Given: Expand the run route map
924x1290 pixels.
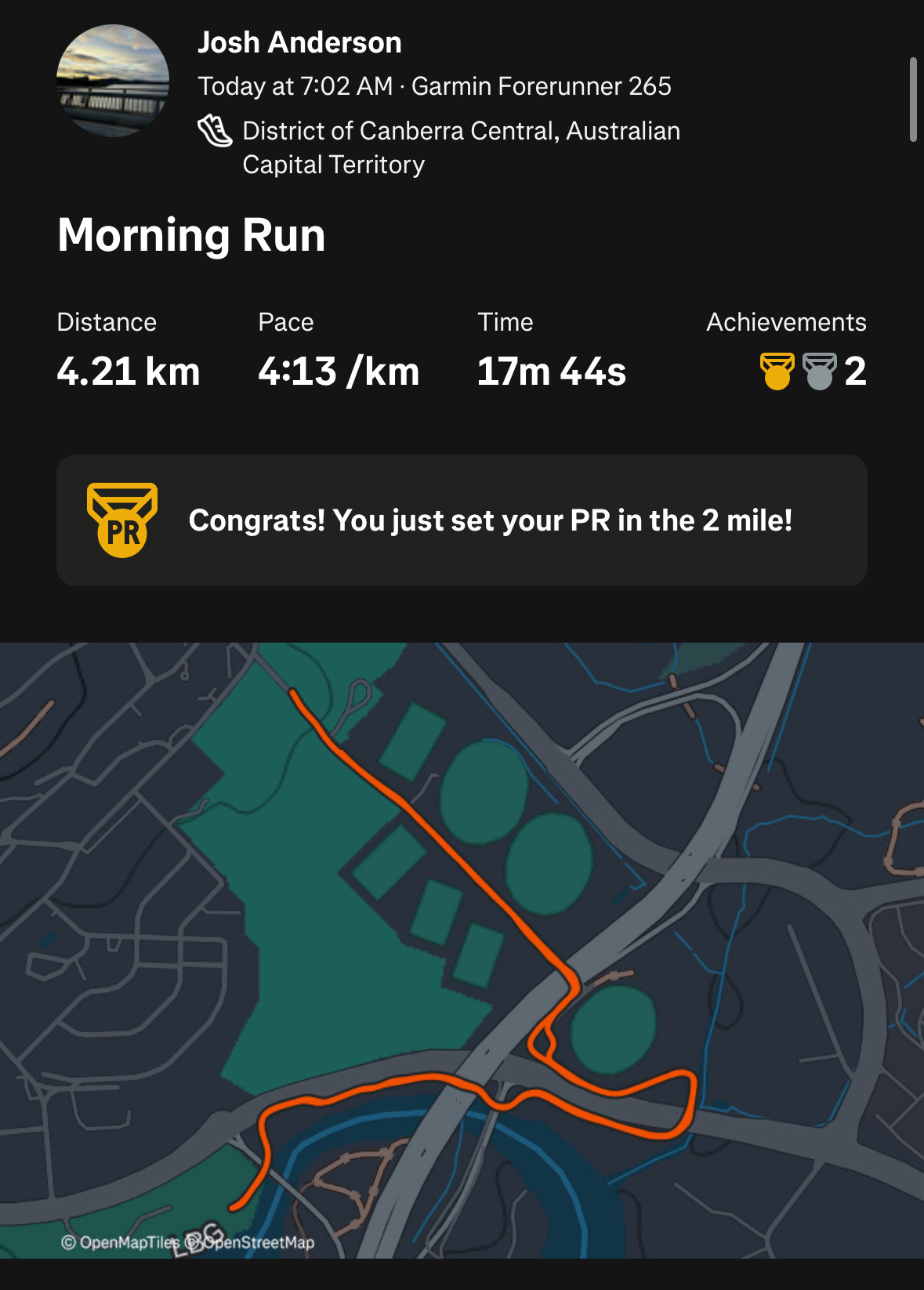Looking at the screenshot, I should coord(462,948).
